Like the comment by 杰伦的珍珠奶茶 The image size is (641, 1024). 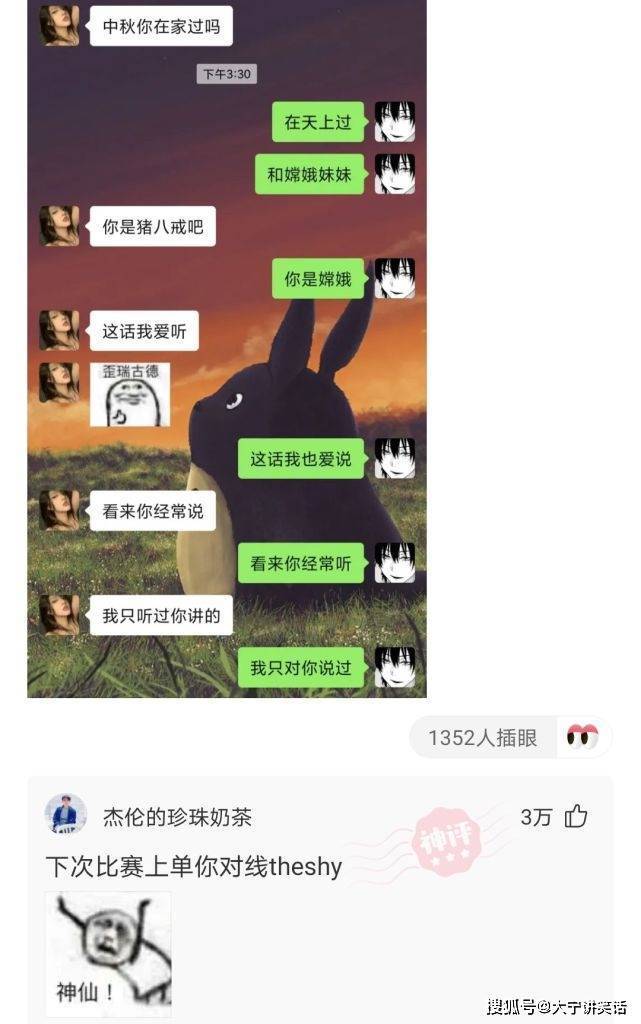click(576, 817)
